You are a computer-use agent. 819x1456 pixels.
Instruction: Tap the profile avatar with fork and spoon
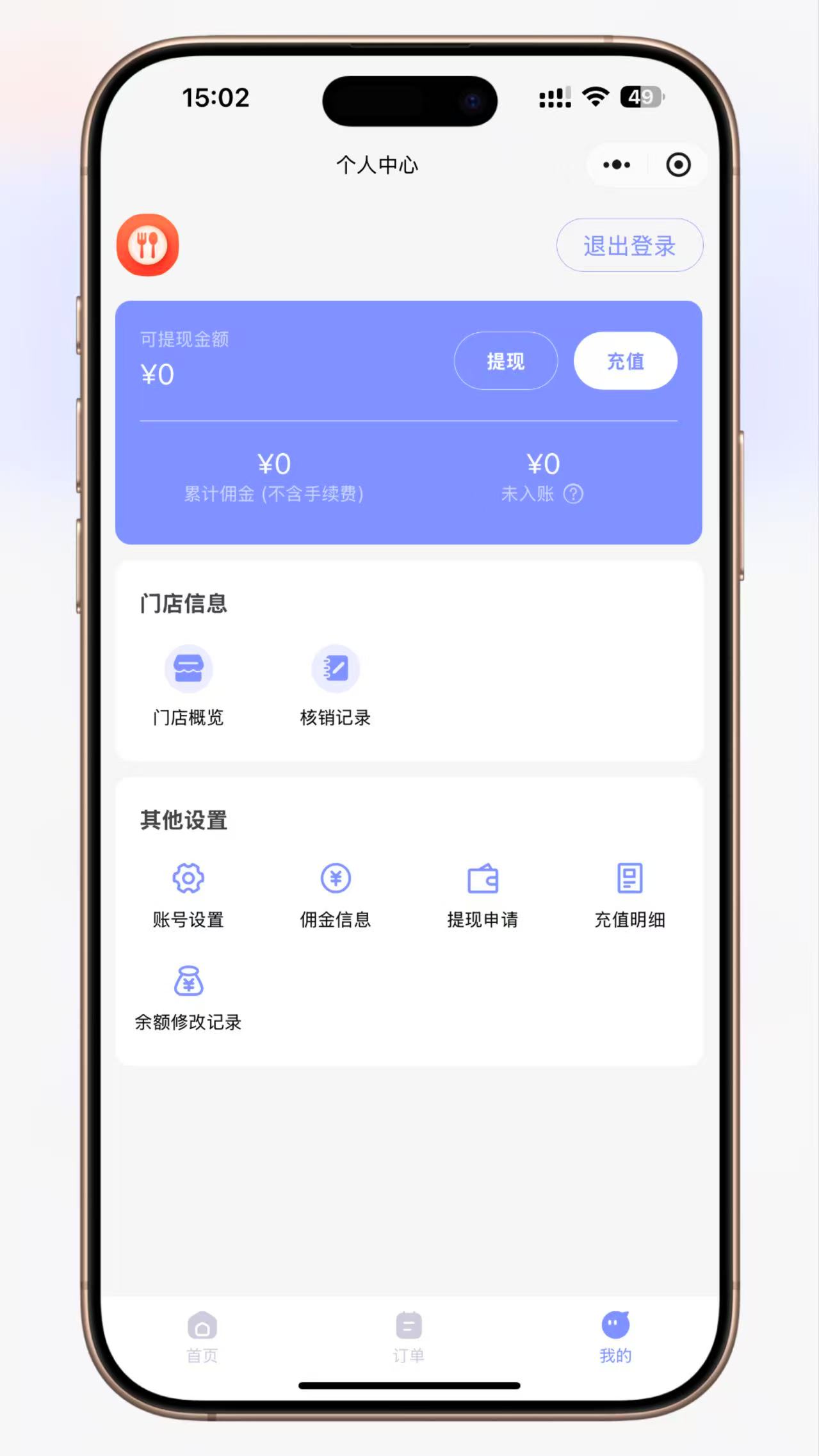[x=148, y=245]
